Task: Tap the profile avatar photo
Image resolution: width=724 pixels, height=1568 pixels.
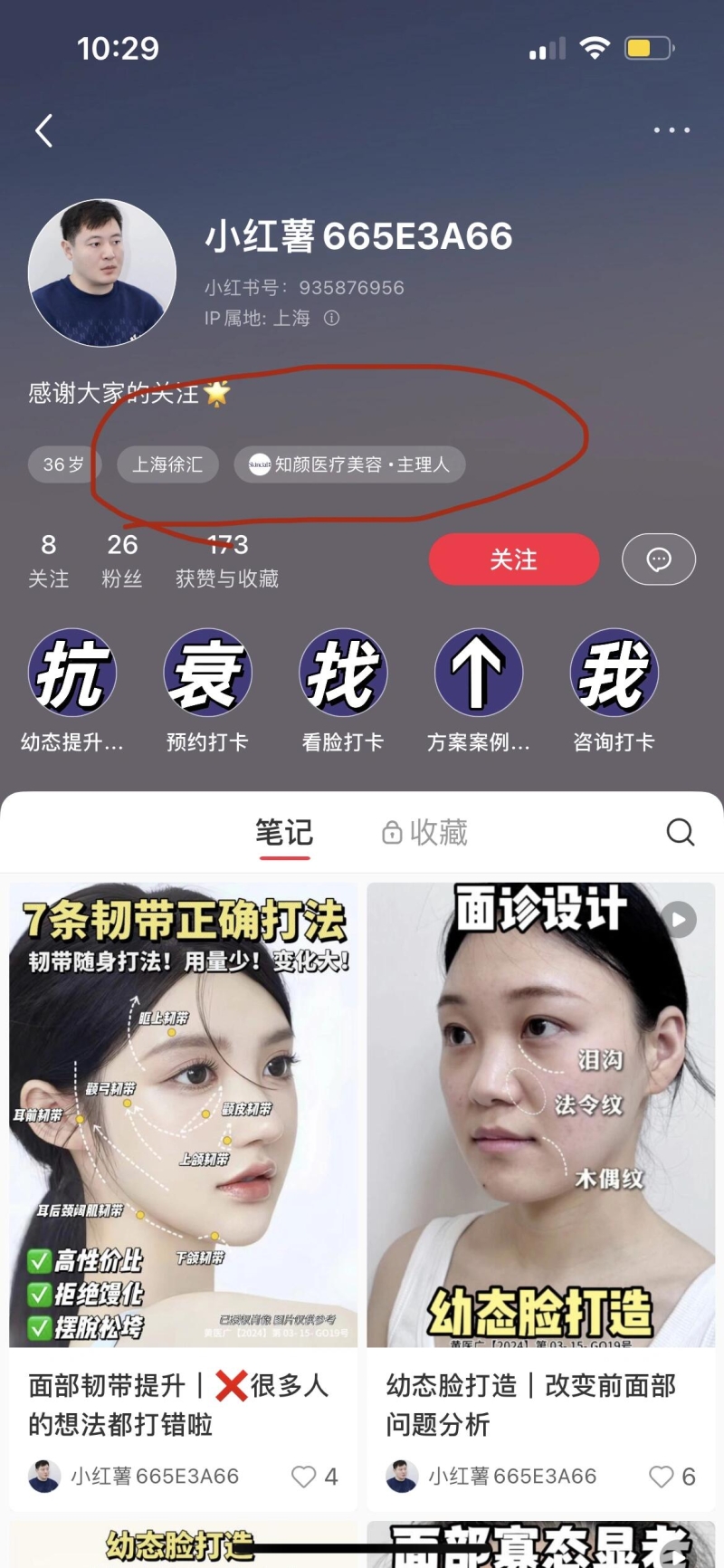Action: click(x=102, y=272)
